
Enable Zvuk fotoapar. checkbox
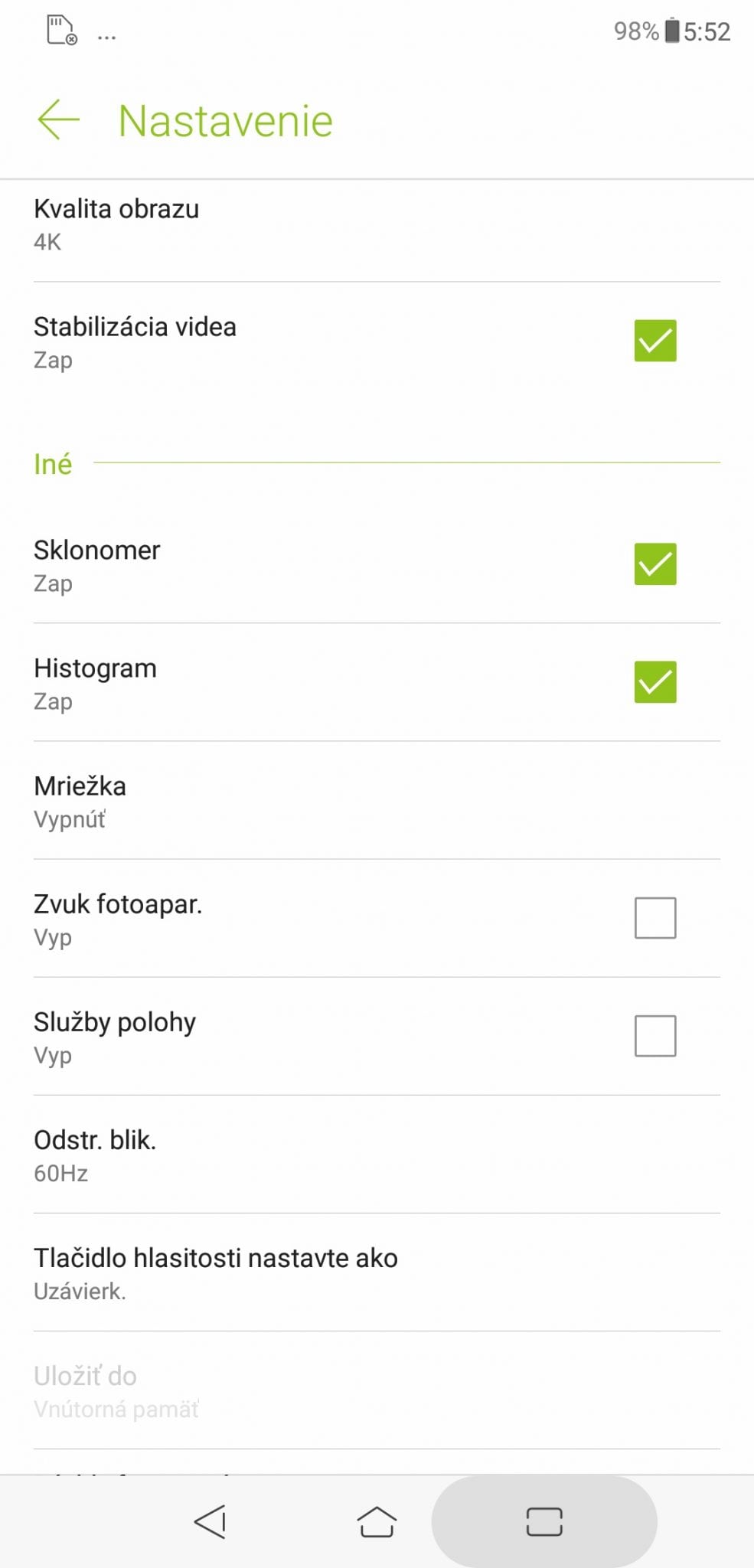(x=655, y=918)
